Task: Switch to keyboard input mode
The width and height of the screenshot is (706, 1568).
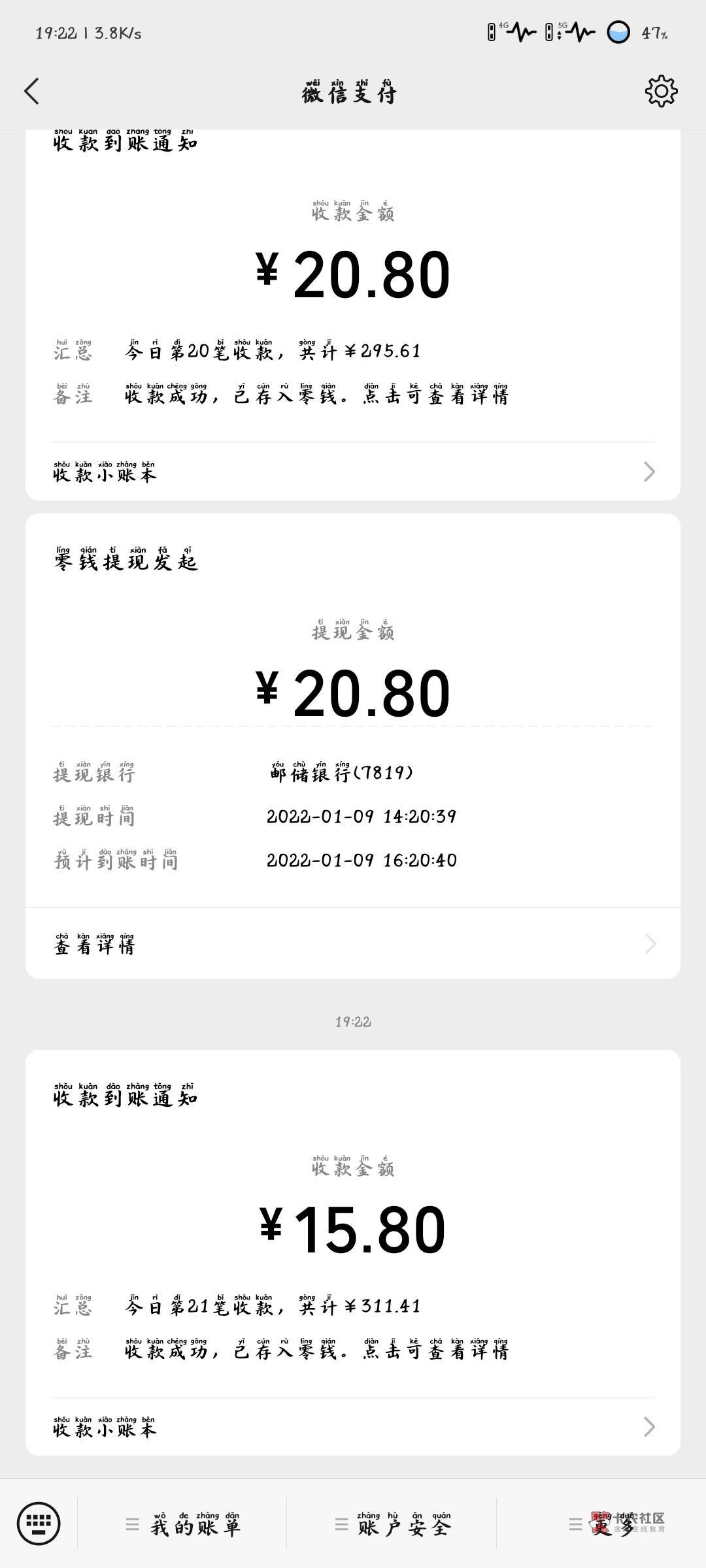Action: click(39, 1524)
